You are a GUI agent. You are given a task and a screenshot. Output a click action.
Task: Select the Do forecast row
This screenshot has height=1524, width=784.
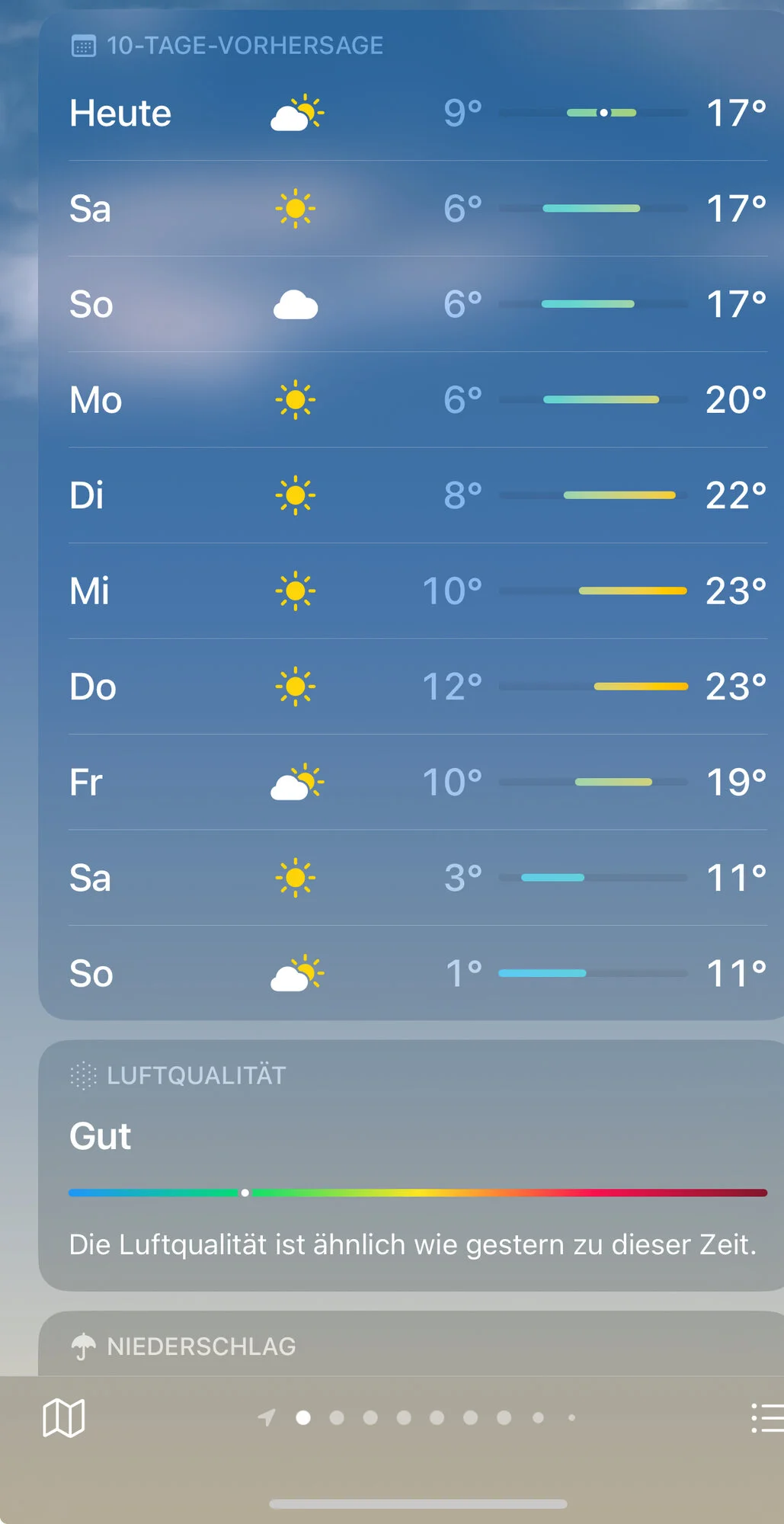pos(418,687)
